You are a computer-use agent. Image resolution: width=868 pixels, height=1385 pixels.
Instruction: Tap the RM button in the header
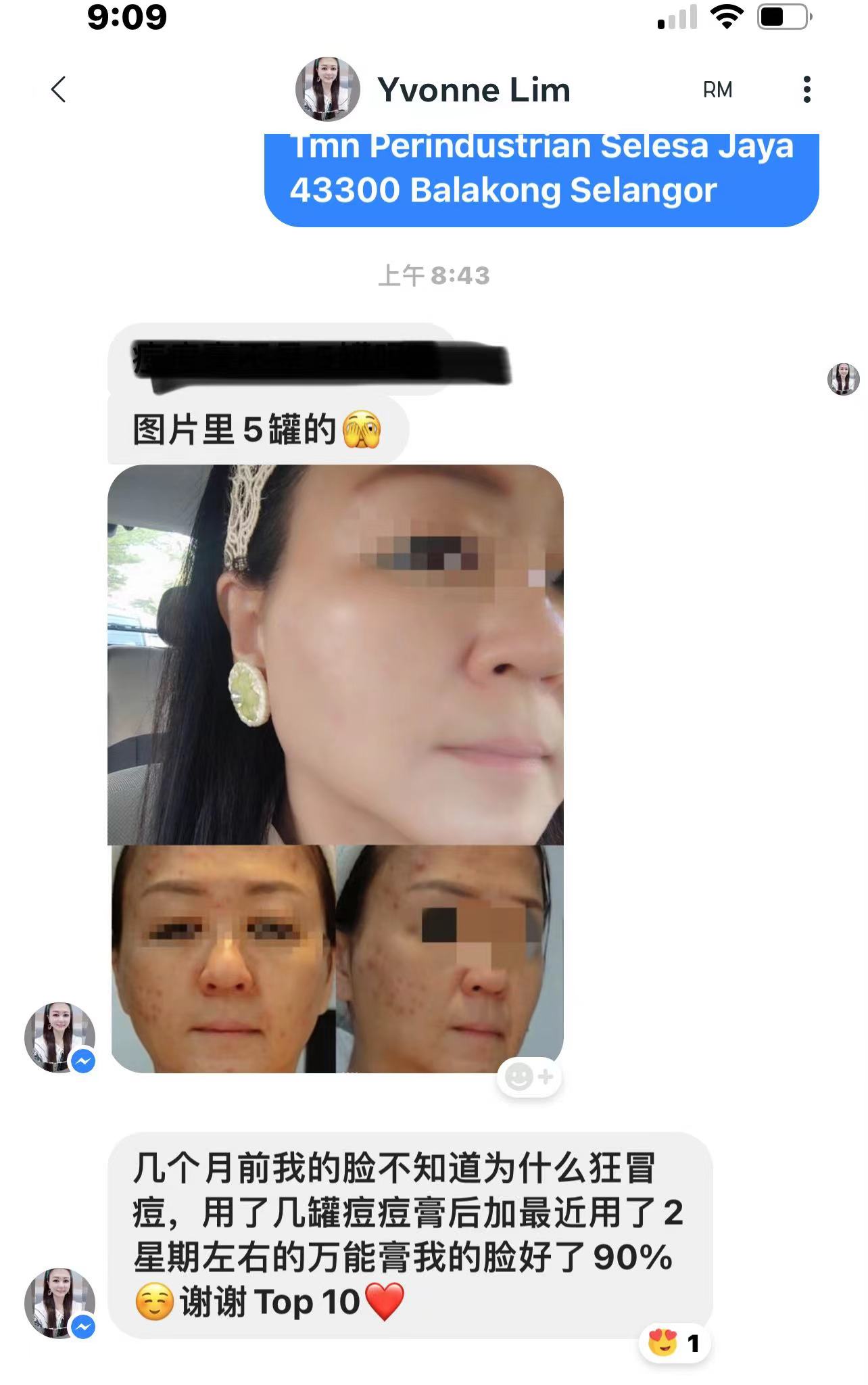[717, 90]
